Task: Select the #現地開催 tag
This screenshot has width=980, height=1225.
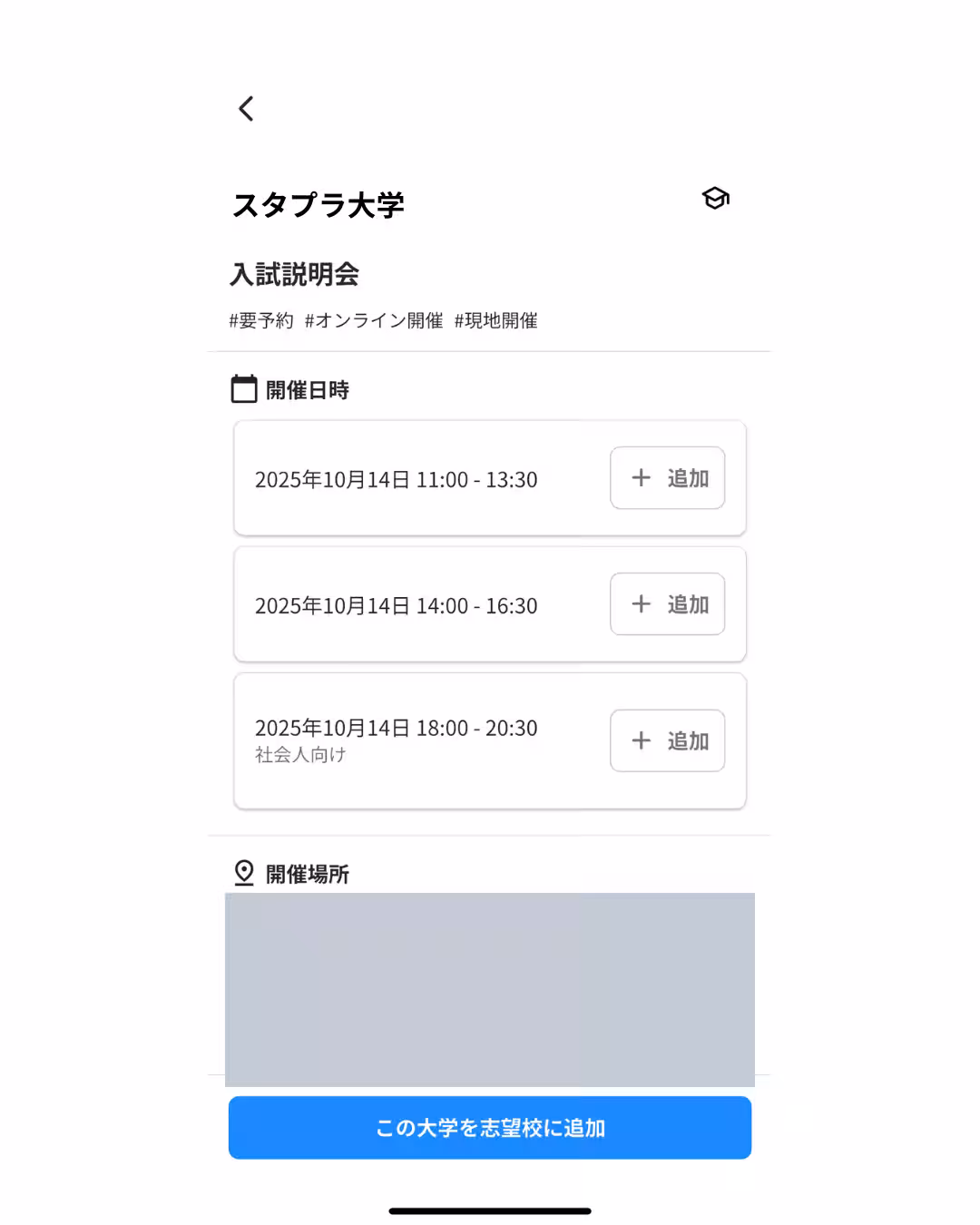Action: tap(495, 320)
